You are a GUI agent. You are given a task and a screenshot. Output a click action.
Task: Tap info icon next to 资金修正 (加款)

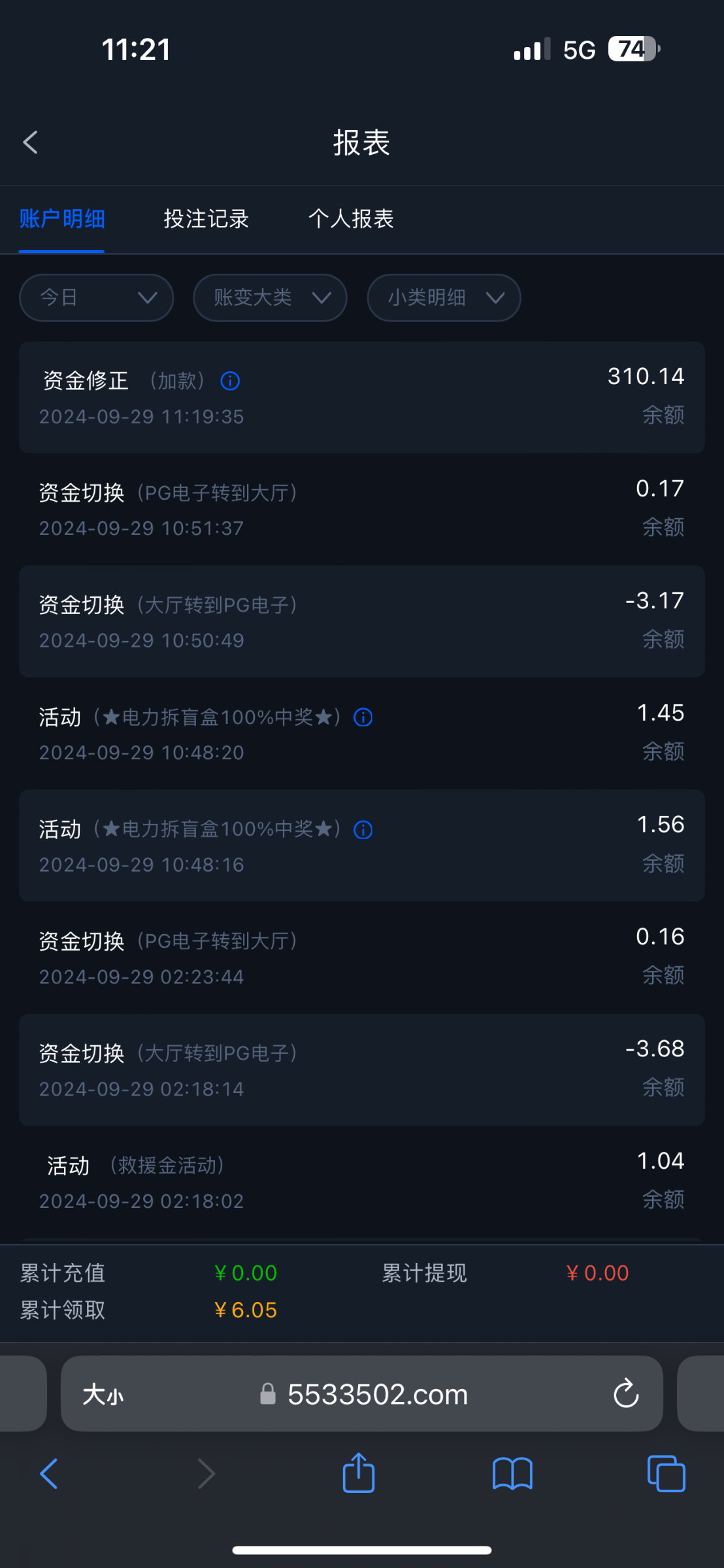click(x=230, y=381)
